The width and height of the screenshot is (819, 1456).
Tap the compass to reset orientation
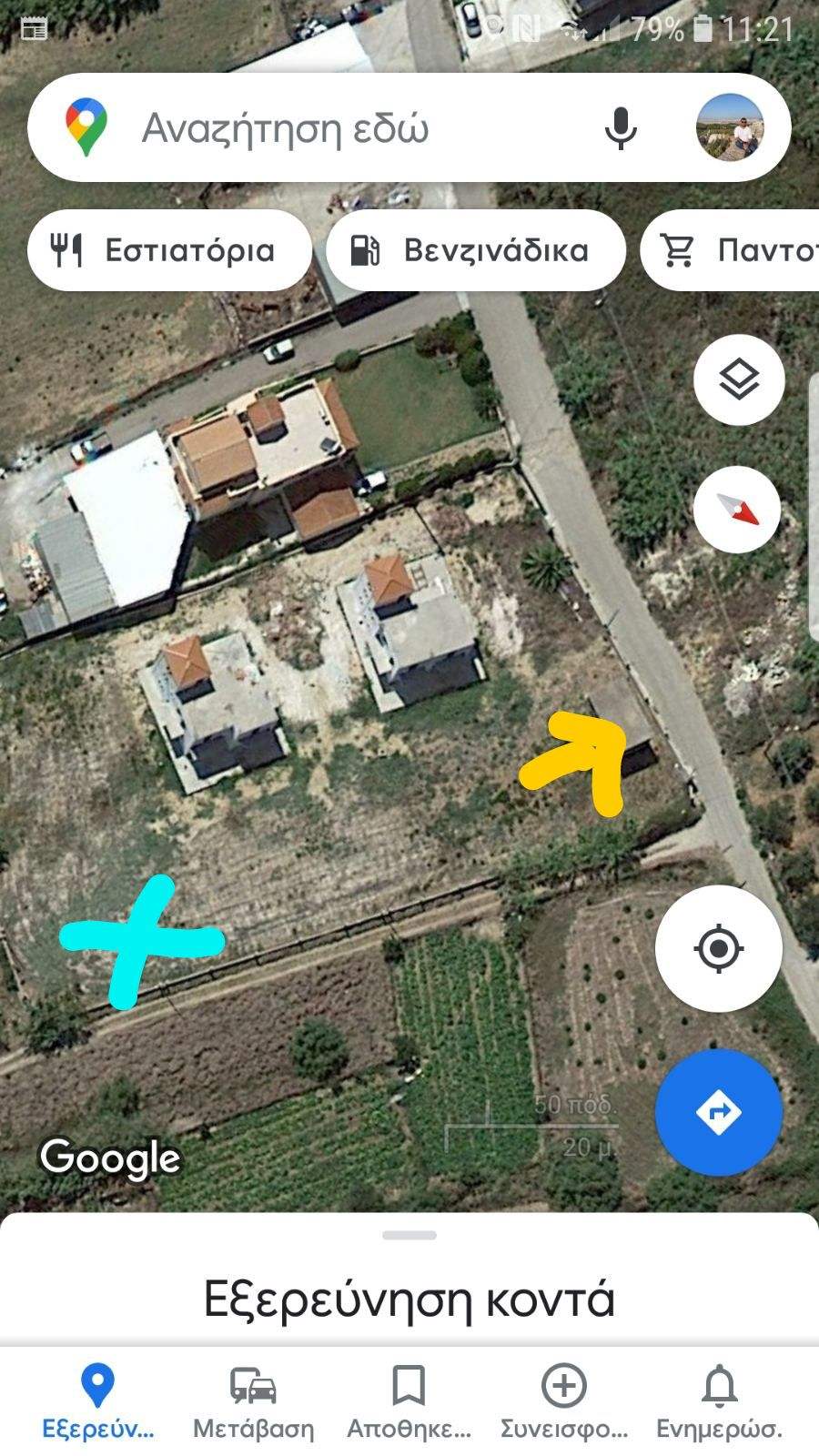click(737, 510)
